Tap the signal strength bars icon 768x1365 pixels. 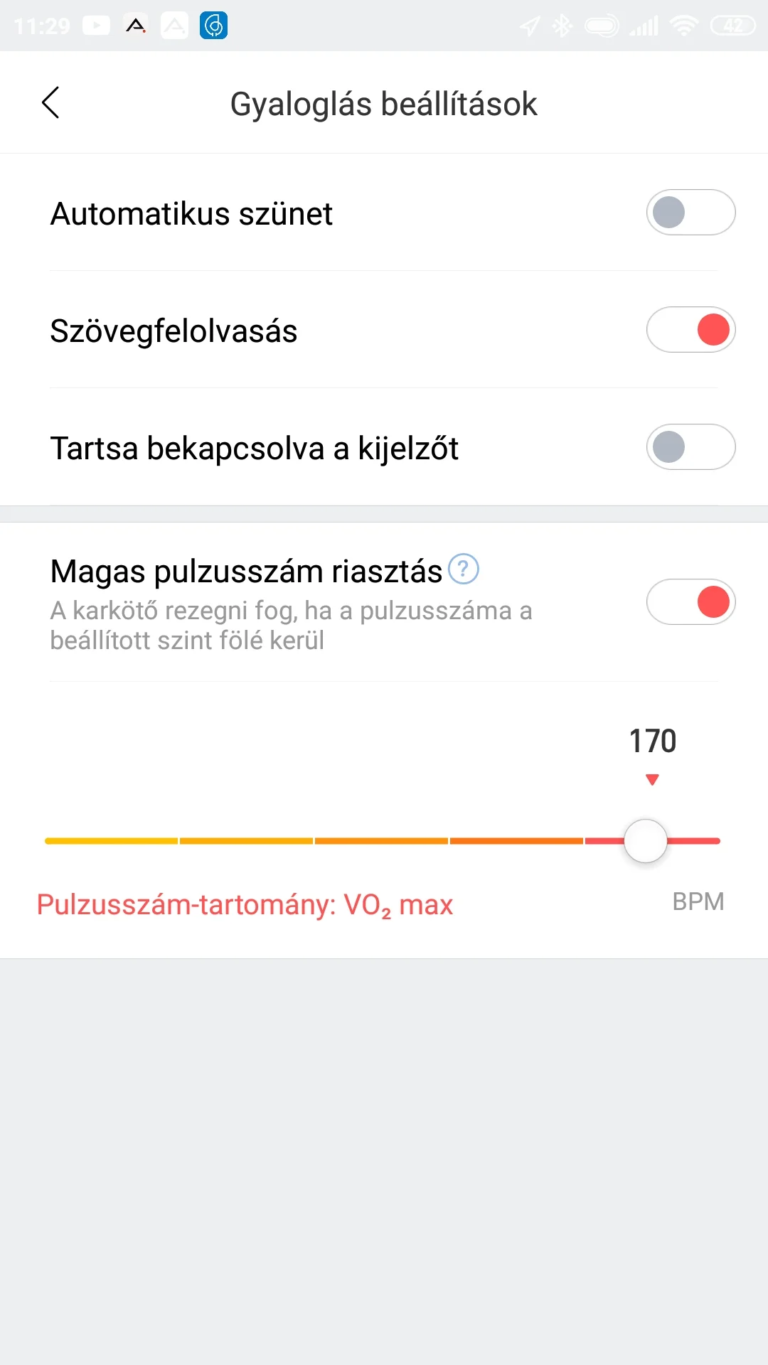click(x=643, y=25)
